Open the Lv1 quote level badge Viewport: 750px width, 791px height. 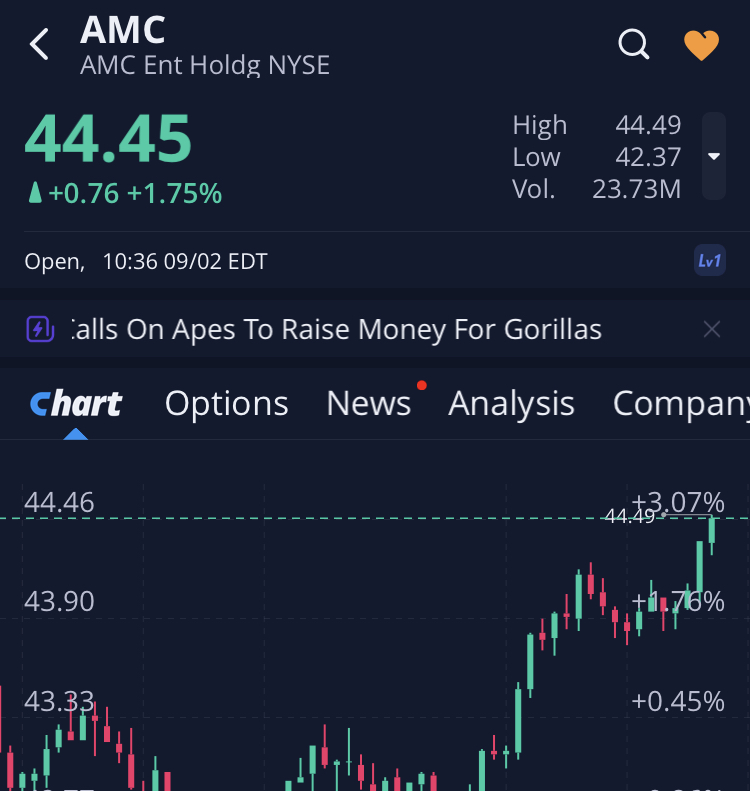click(x=709, y=262)
